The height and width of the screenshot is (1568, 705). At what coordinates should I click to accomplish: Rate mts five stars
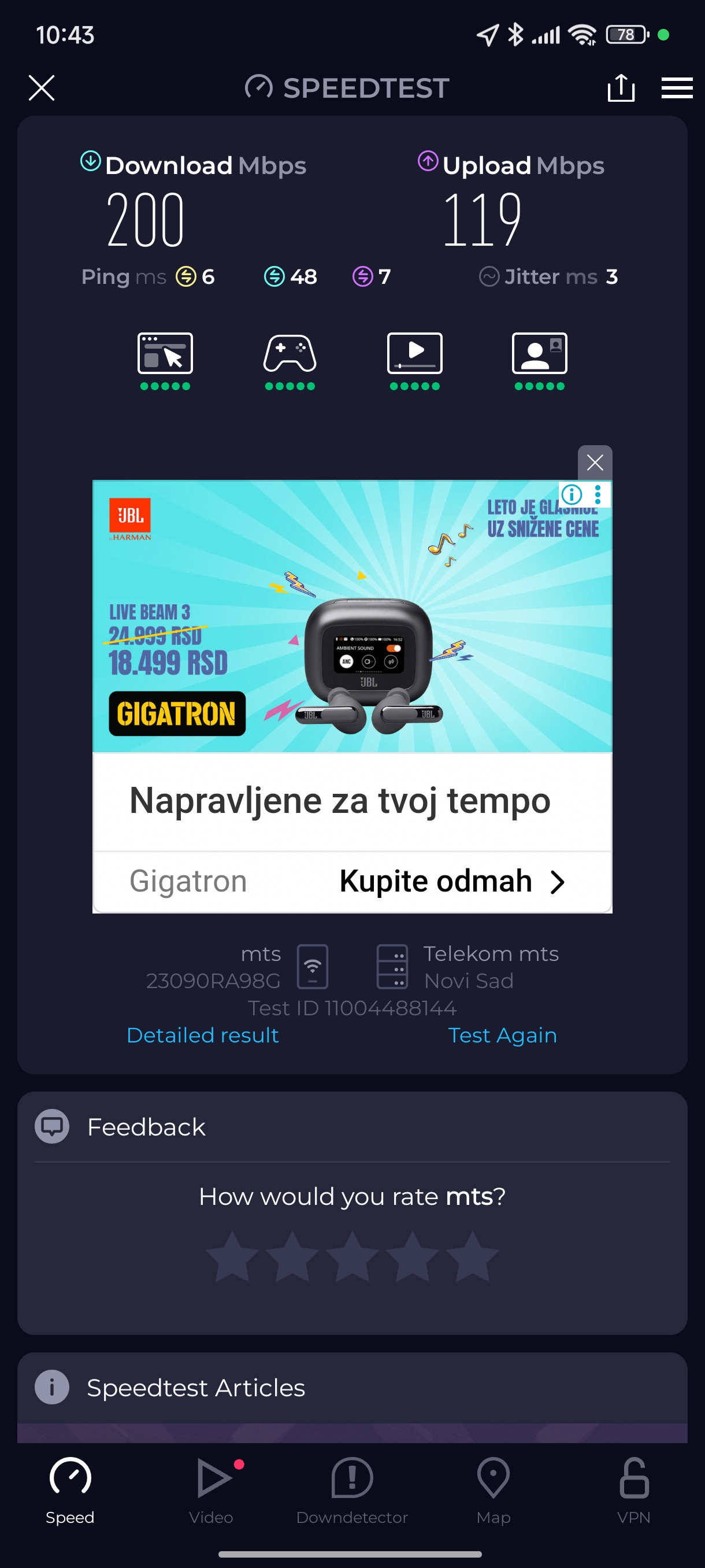coord(472,1256)
